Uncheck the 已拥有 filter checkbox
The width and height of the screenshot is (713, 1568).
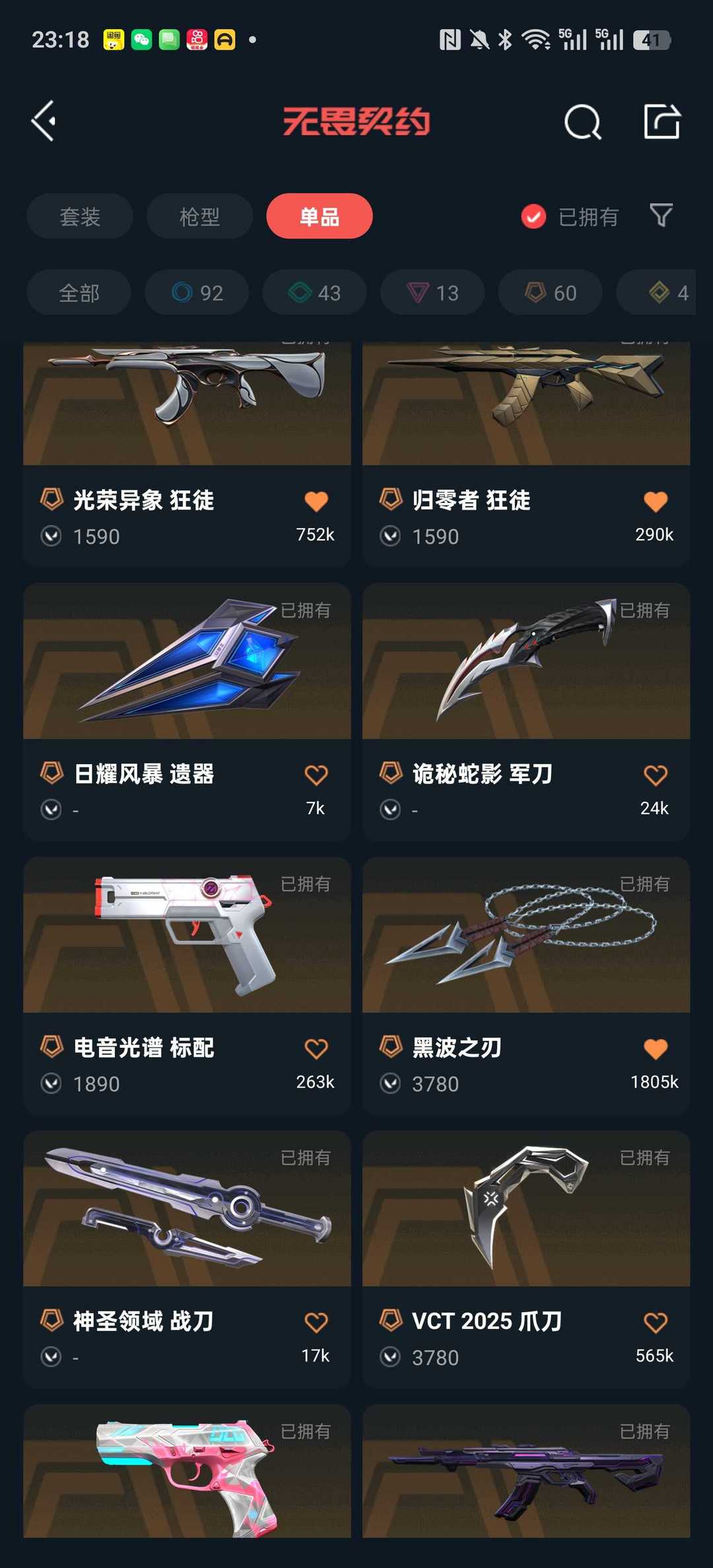click(533, 216)
